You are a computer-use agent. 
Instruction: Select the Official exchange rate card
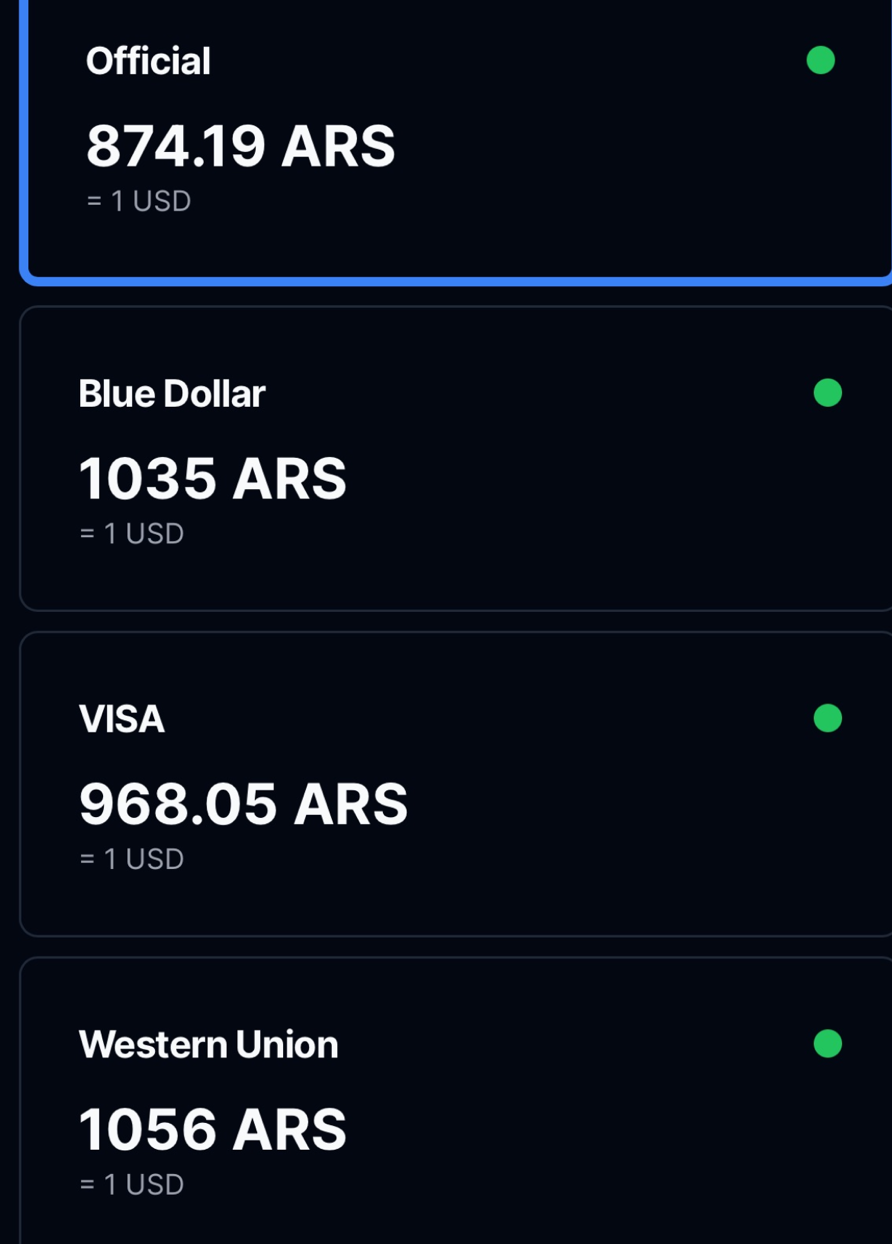(455, 140)
